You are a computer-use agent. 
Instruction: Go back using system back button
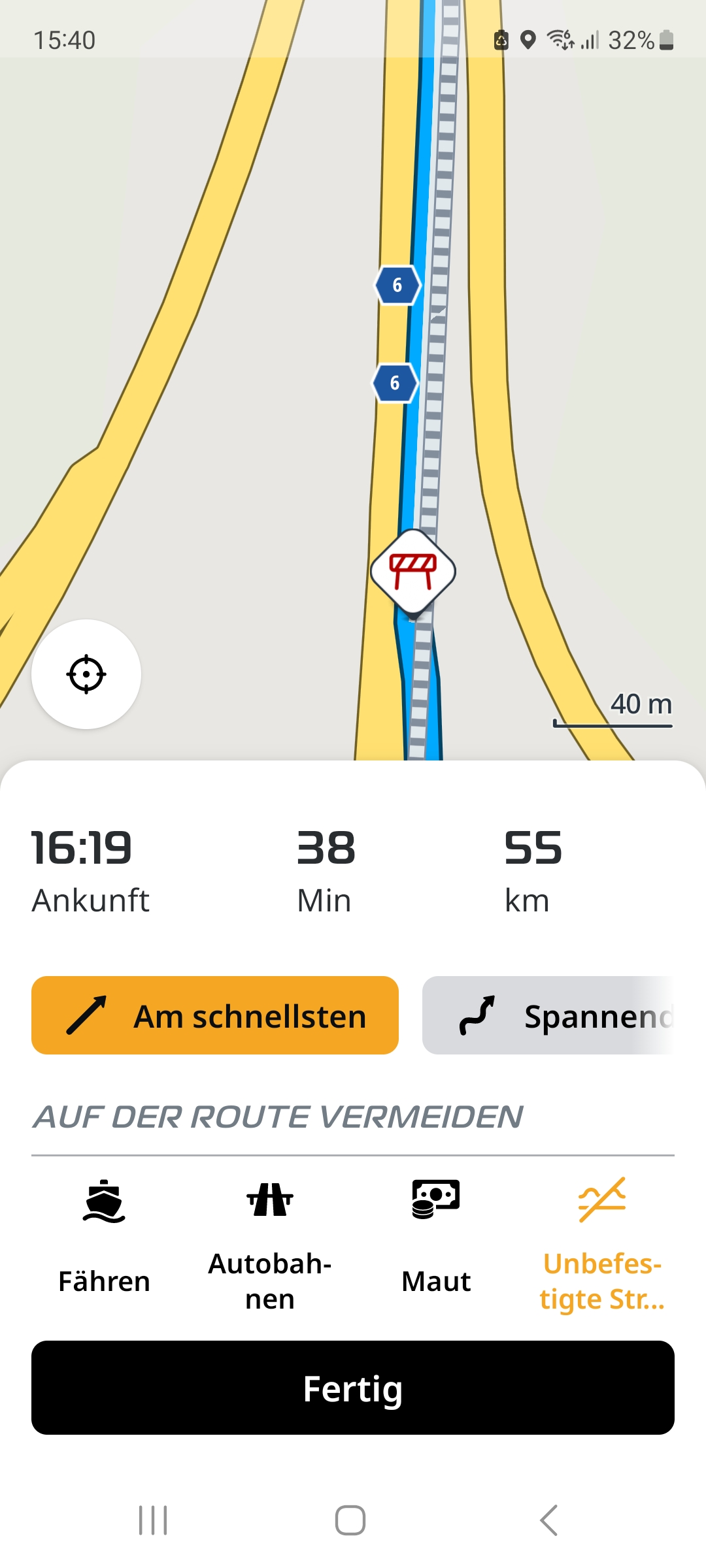tap(549, 1520)
